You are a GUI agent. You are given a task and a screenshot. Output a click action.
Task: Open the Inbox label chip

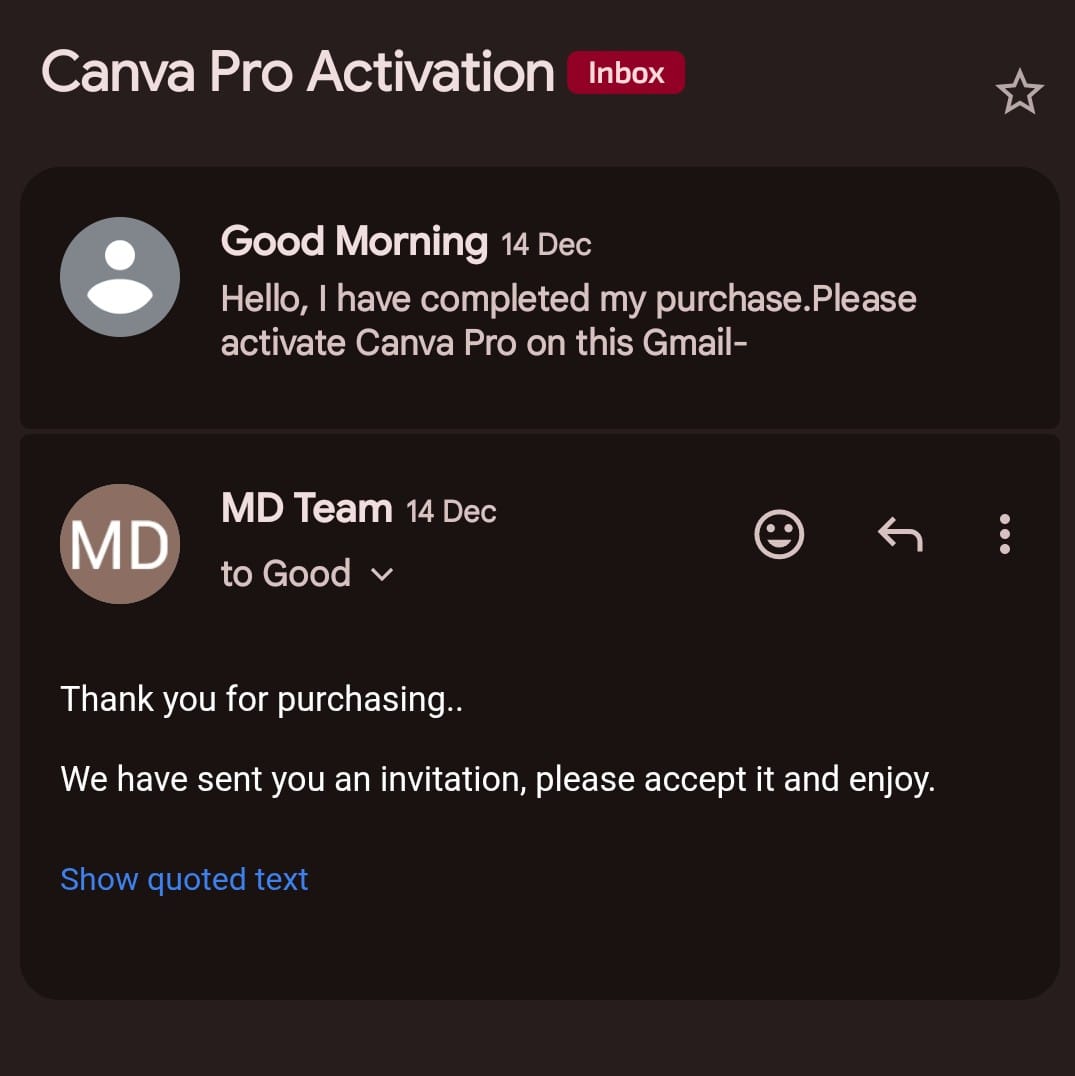[x=625, y=71]
